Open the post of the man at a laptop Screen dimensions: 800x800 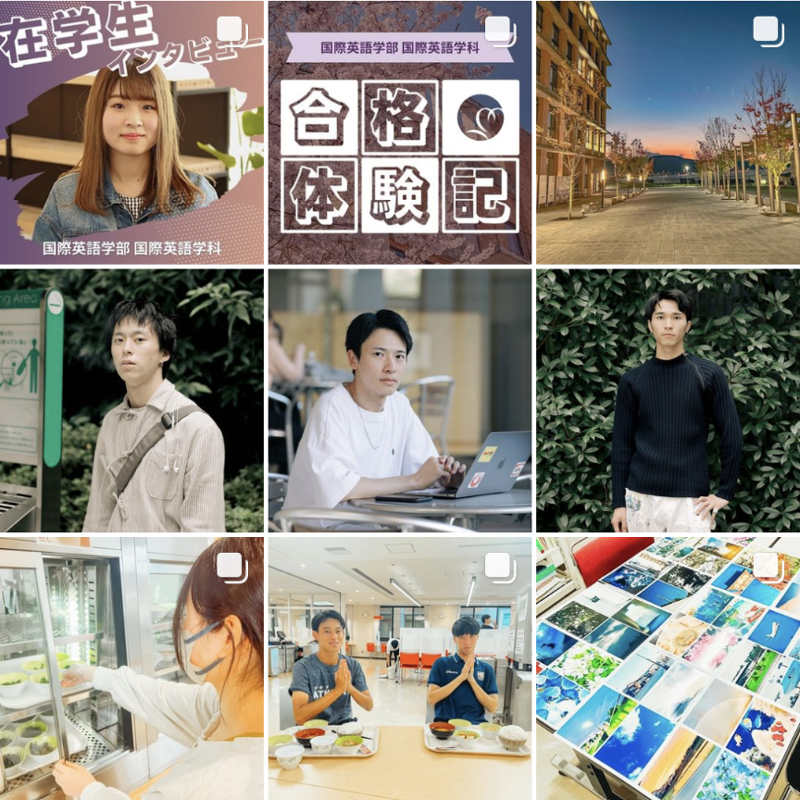click(x=400, y=400)
